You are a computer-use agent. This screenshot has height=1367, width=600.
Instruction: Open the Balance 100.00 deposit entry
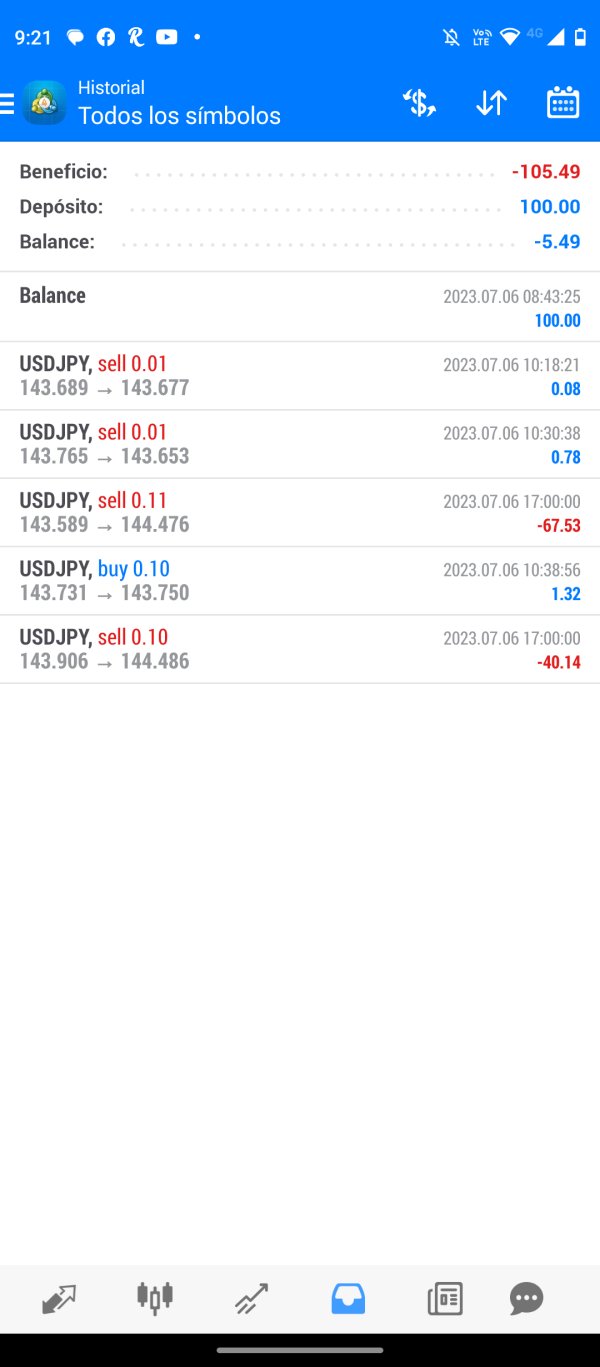(x=300, y=307)
